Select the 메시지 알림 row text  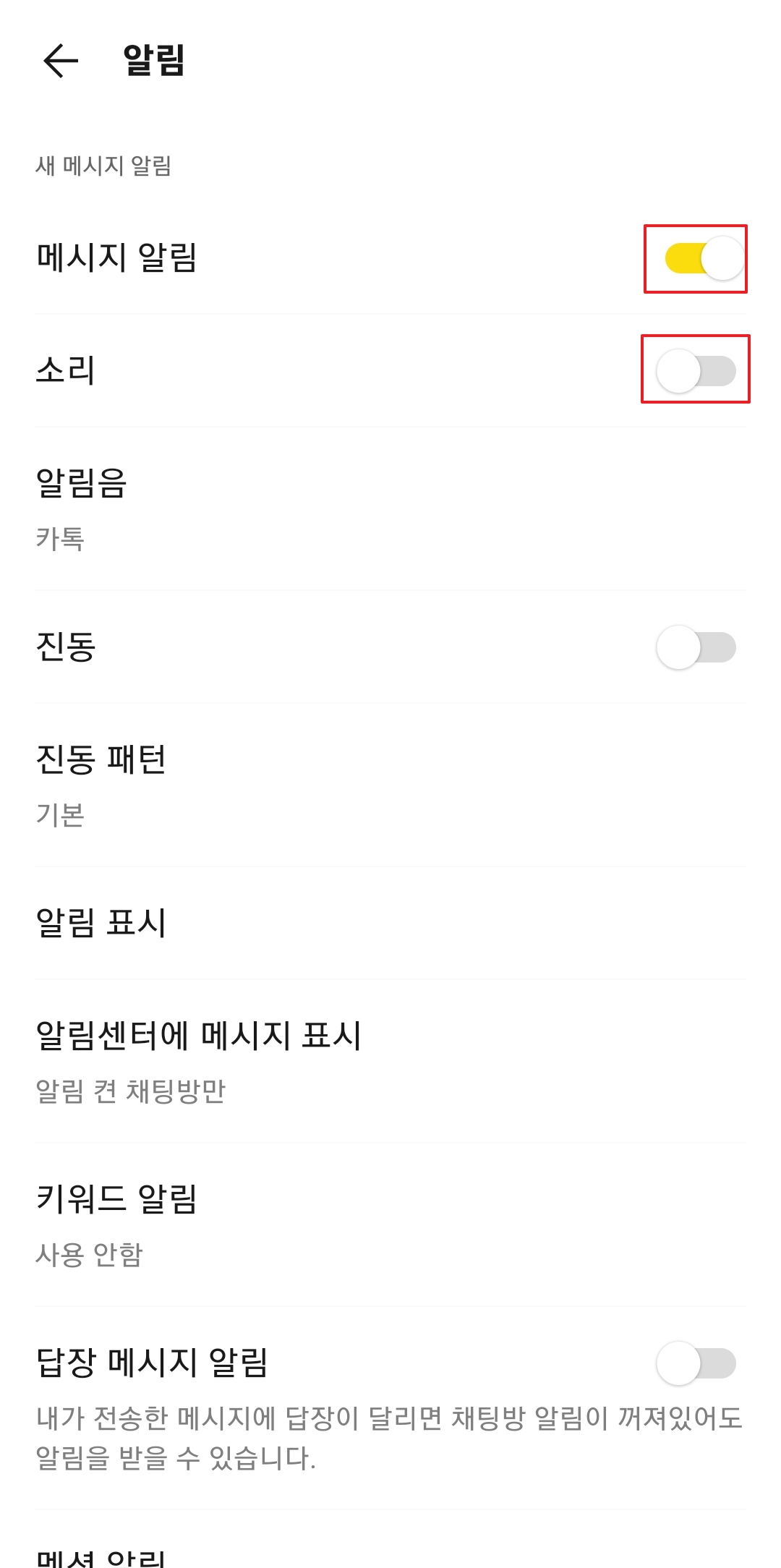(116, 258)
